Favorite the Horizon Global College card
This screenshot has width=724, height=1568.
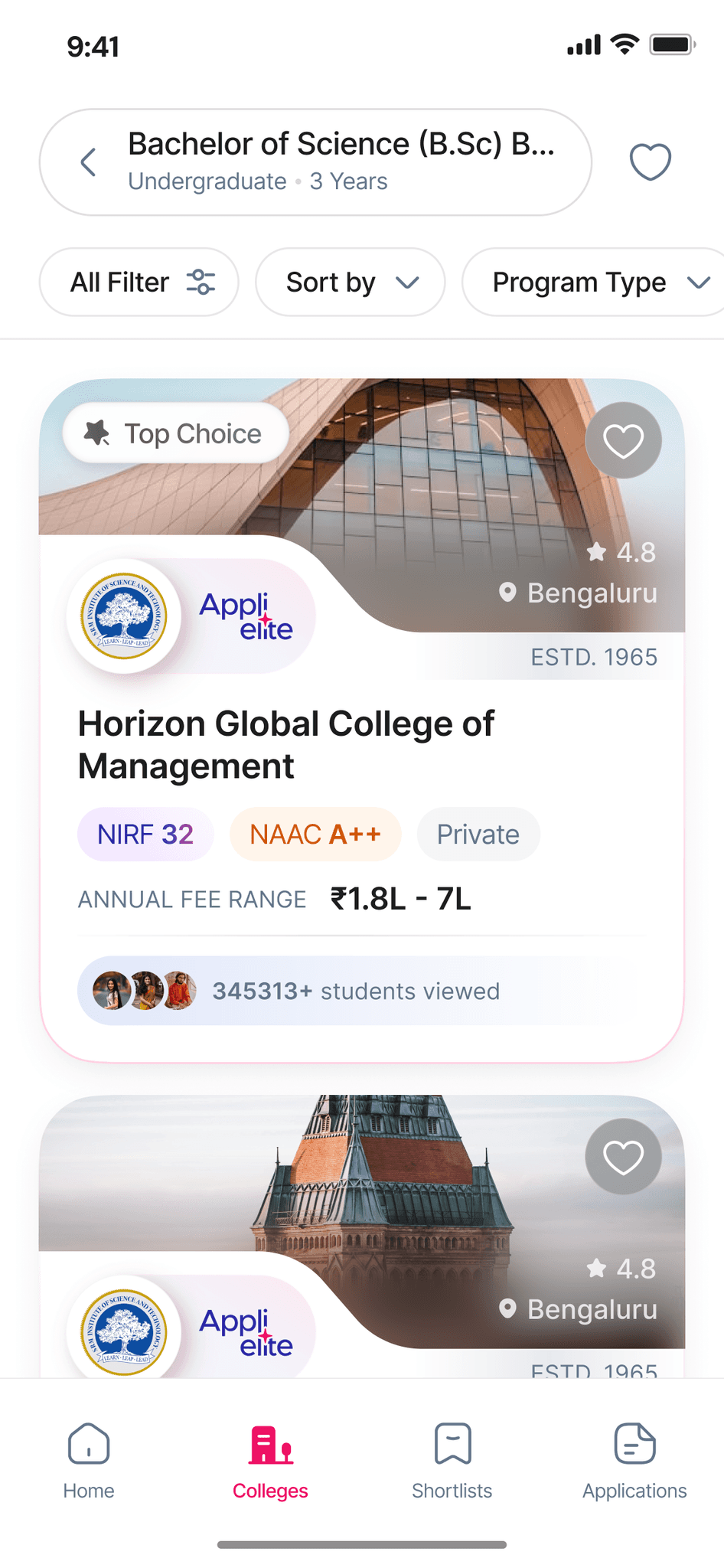(x=623, y=439)
